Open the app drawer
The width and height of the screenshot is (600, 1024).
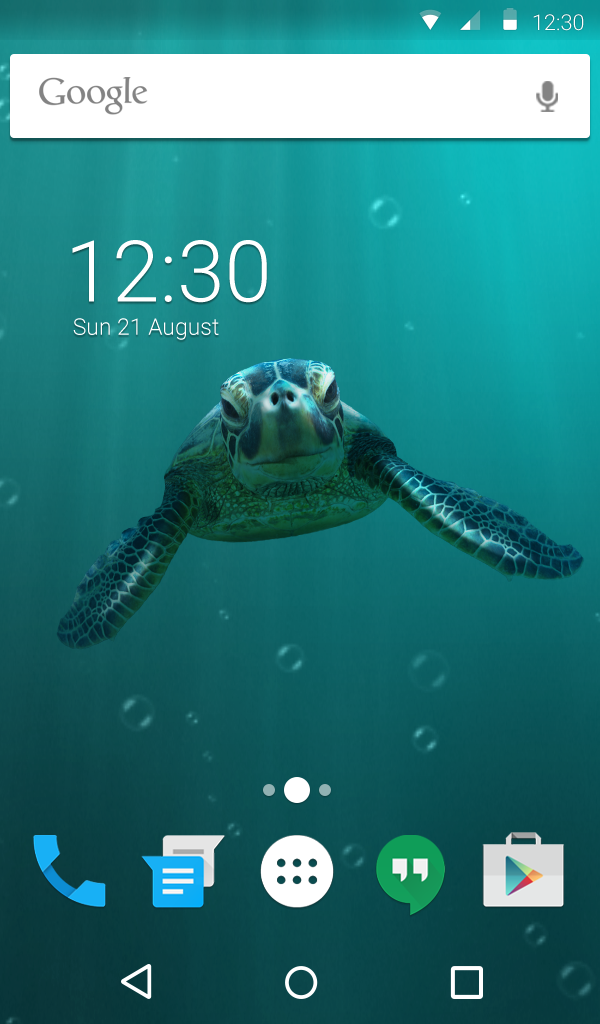[297, 871]
